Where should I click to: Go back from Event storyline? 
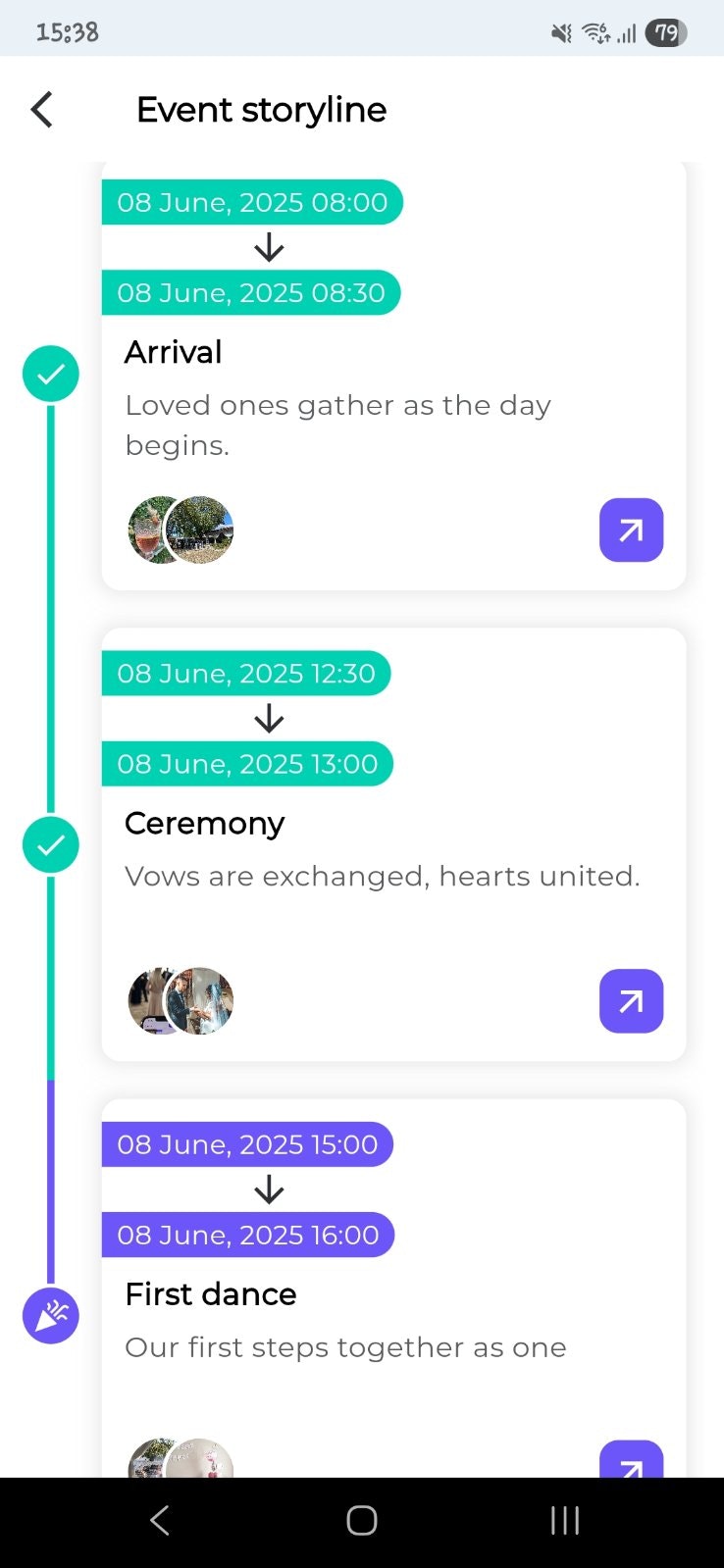[x=42, y=110]
